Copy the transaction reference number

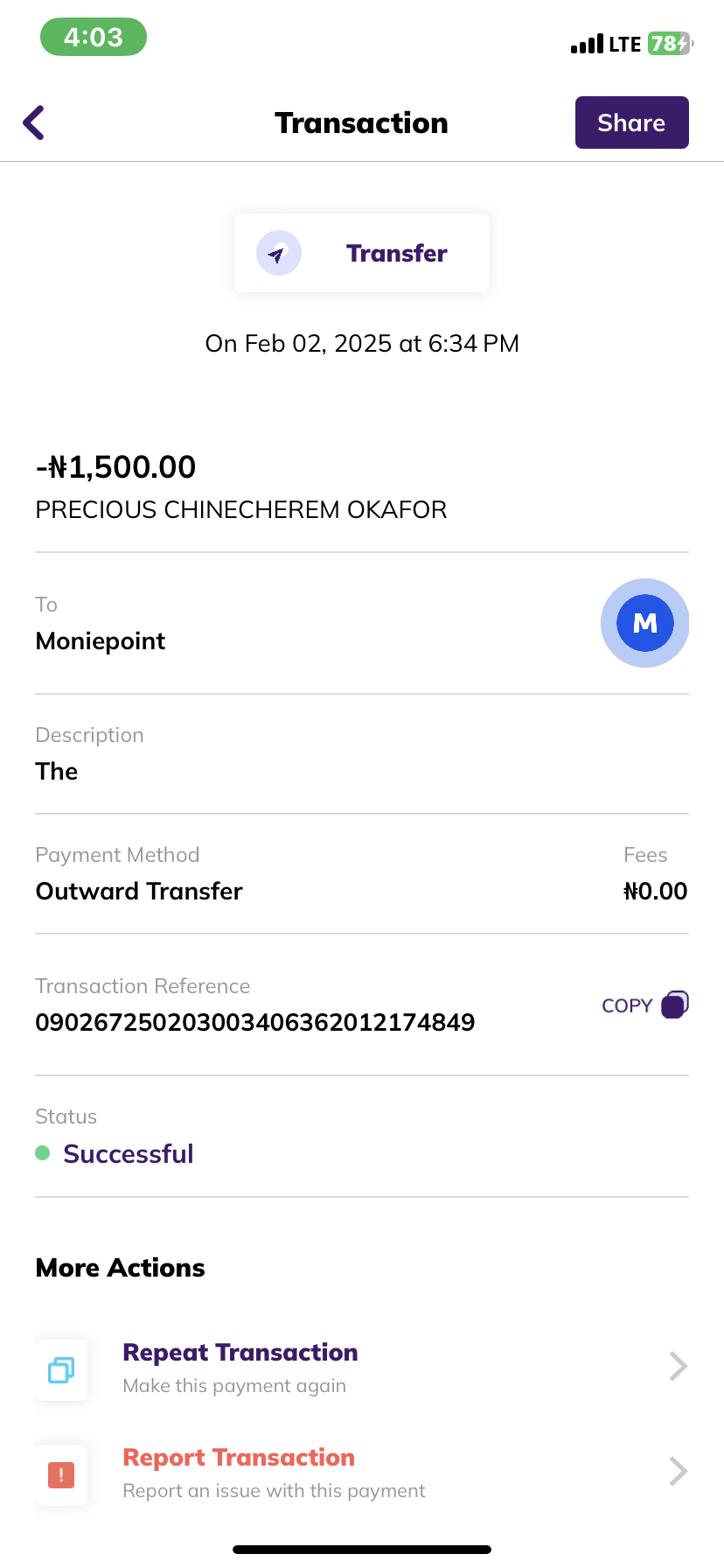(x=644, y=1004)
